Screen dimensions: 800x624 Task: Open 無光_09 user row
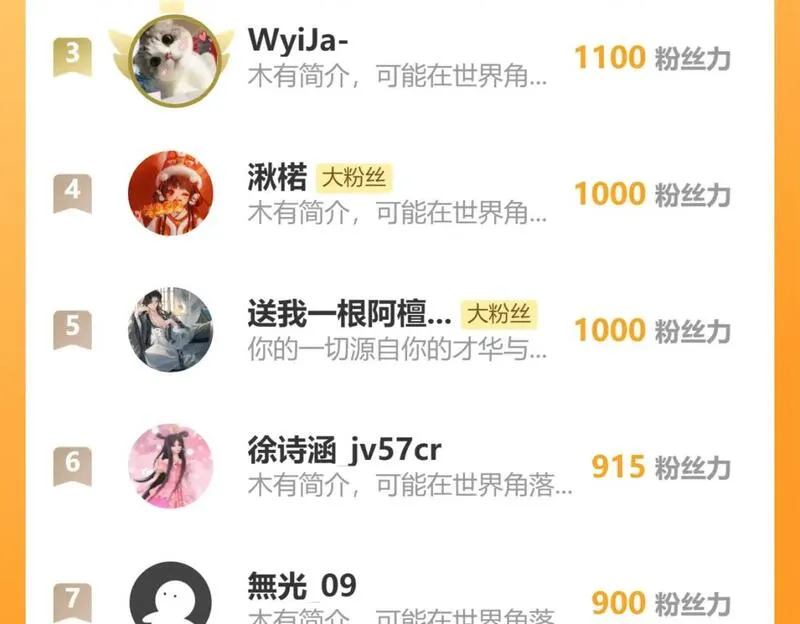pos(399,592)
